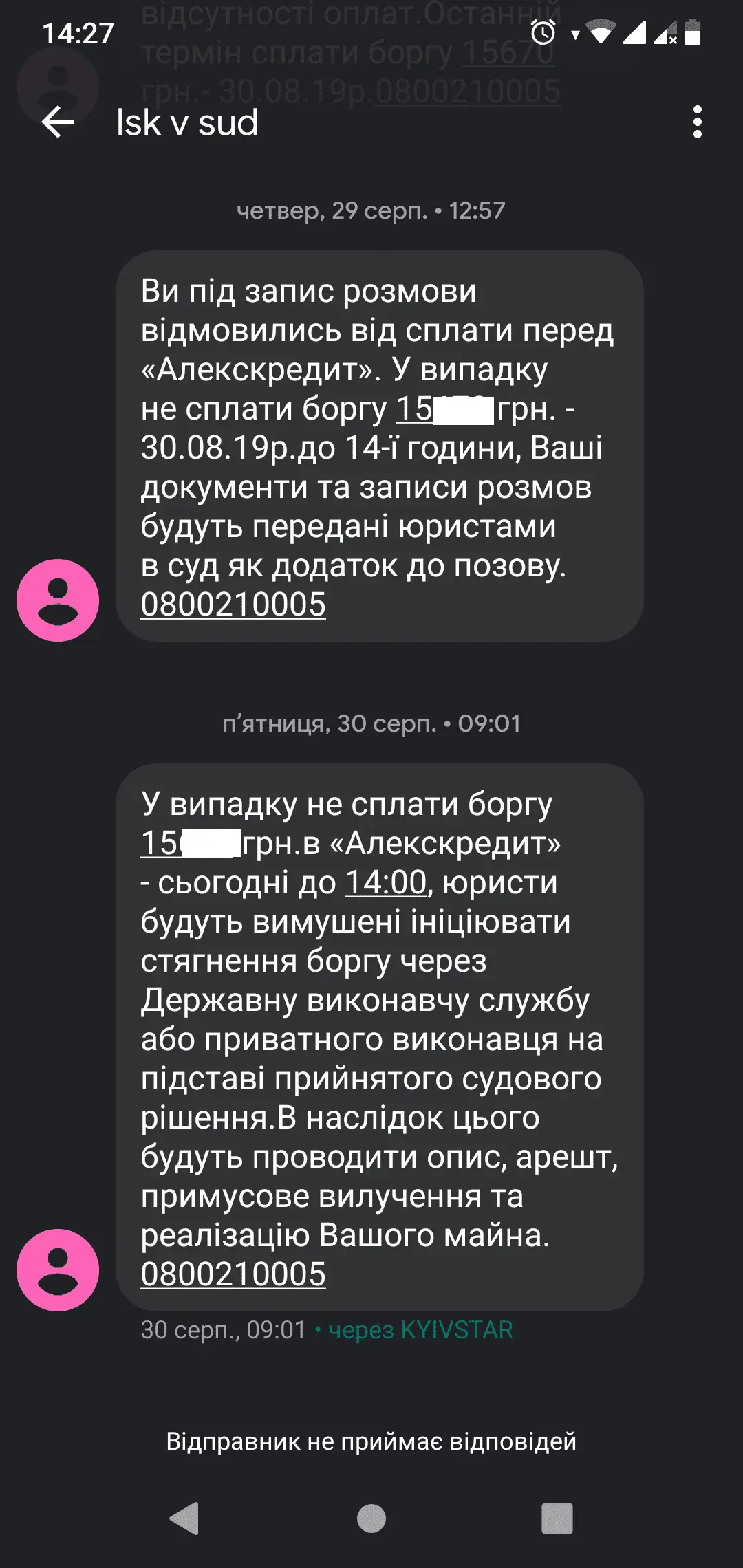Open the three-dot overflow menu

(697, 122)
